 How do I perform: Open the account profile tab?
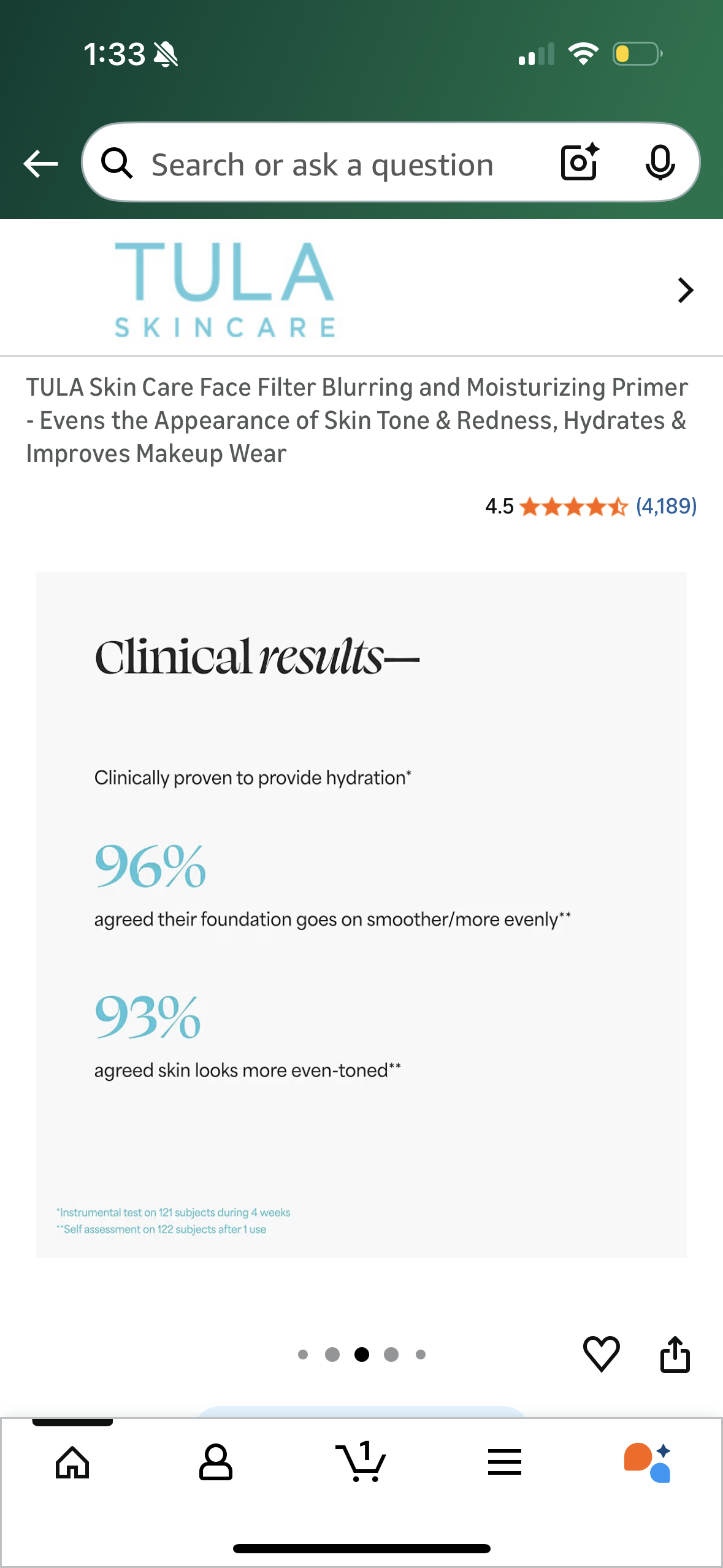[216, 1462]
